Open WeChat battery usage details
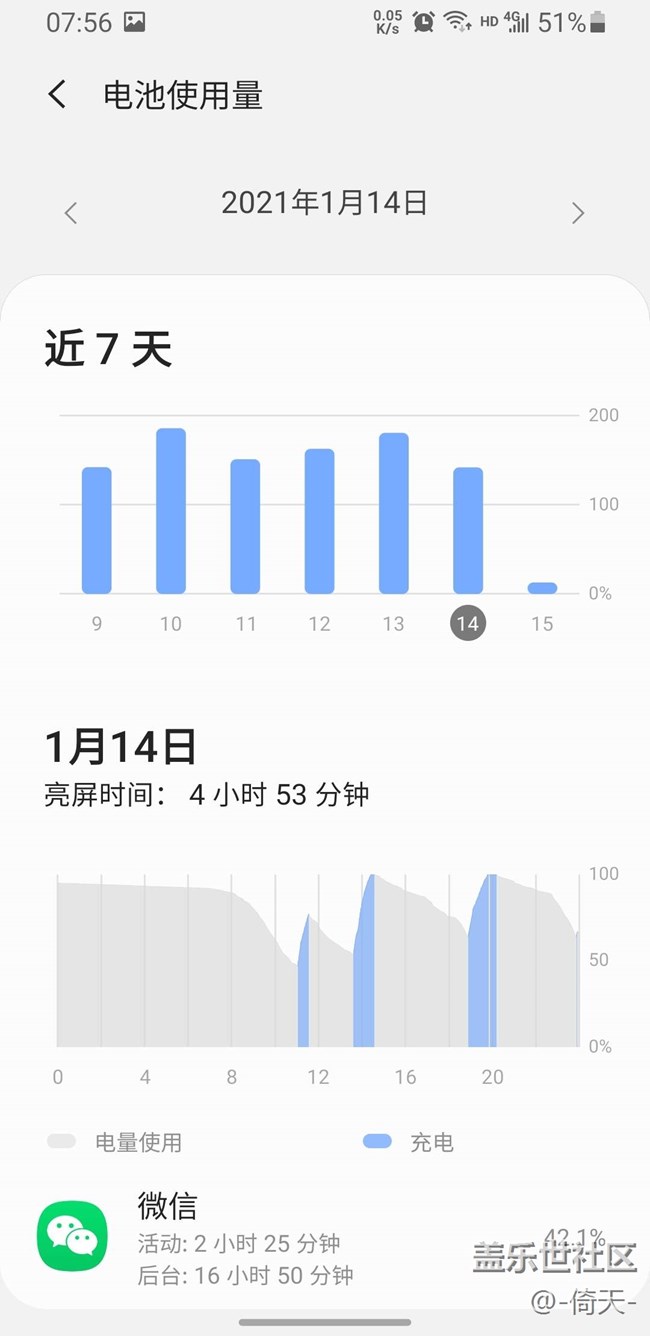The height and width of the screenshot is (1336, 650). pos(325,1236)
